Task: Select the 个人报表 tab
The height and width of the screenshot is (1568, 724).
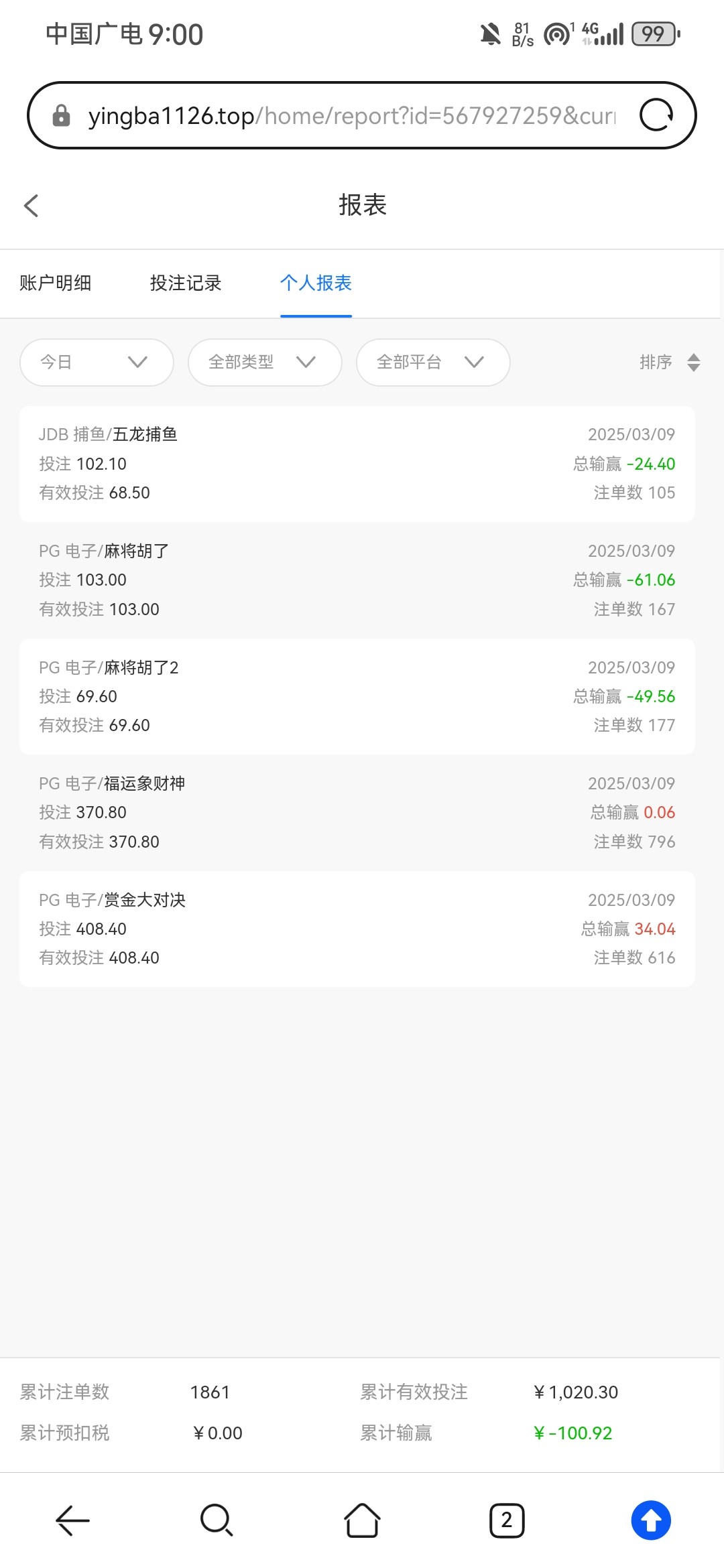Action: (316, 283)
